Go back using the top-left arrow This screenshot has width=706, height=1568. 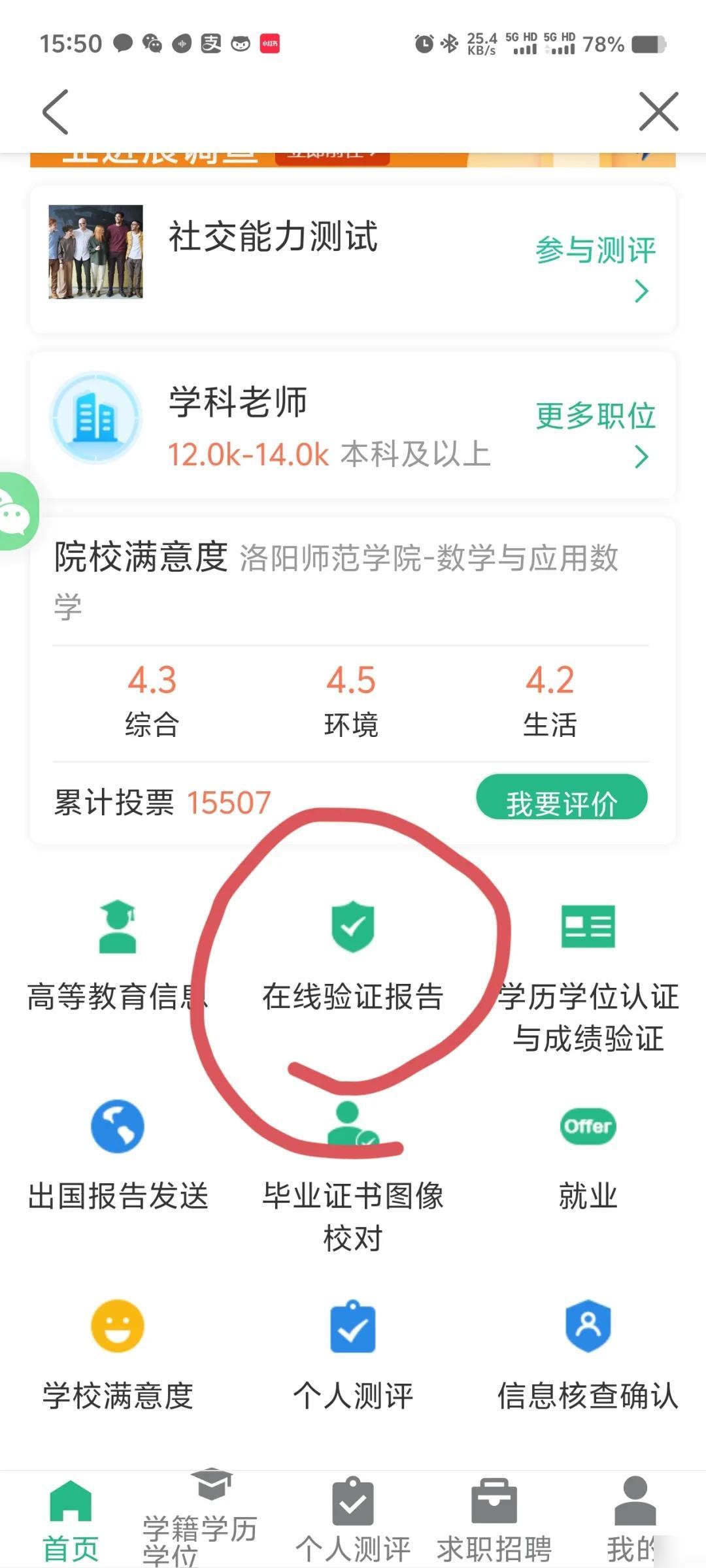(x=56, y=112)
